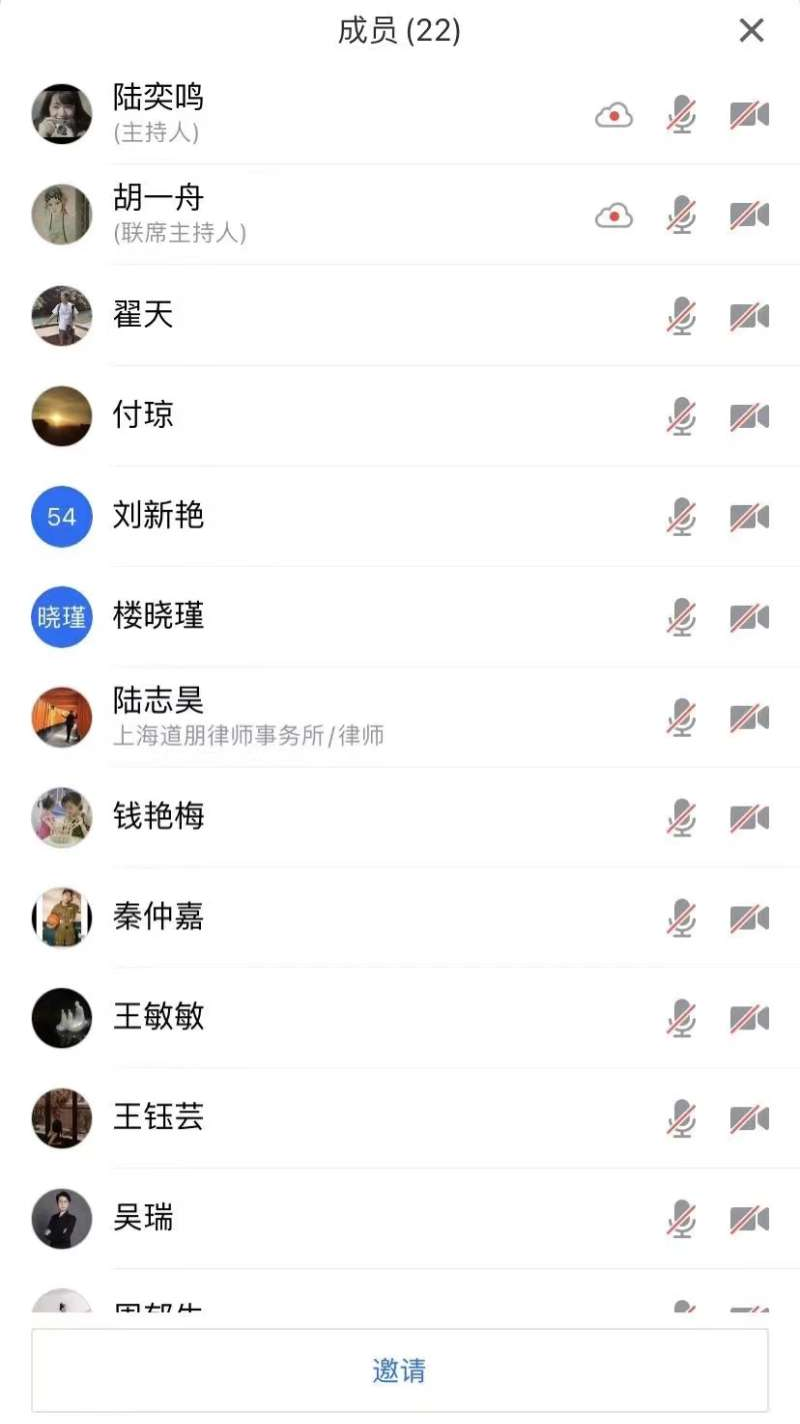The width and height of the screenshot is (800, 1424).
Task: Tap the microphone icon for 胡一舟
Action: pos(681,215)
